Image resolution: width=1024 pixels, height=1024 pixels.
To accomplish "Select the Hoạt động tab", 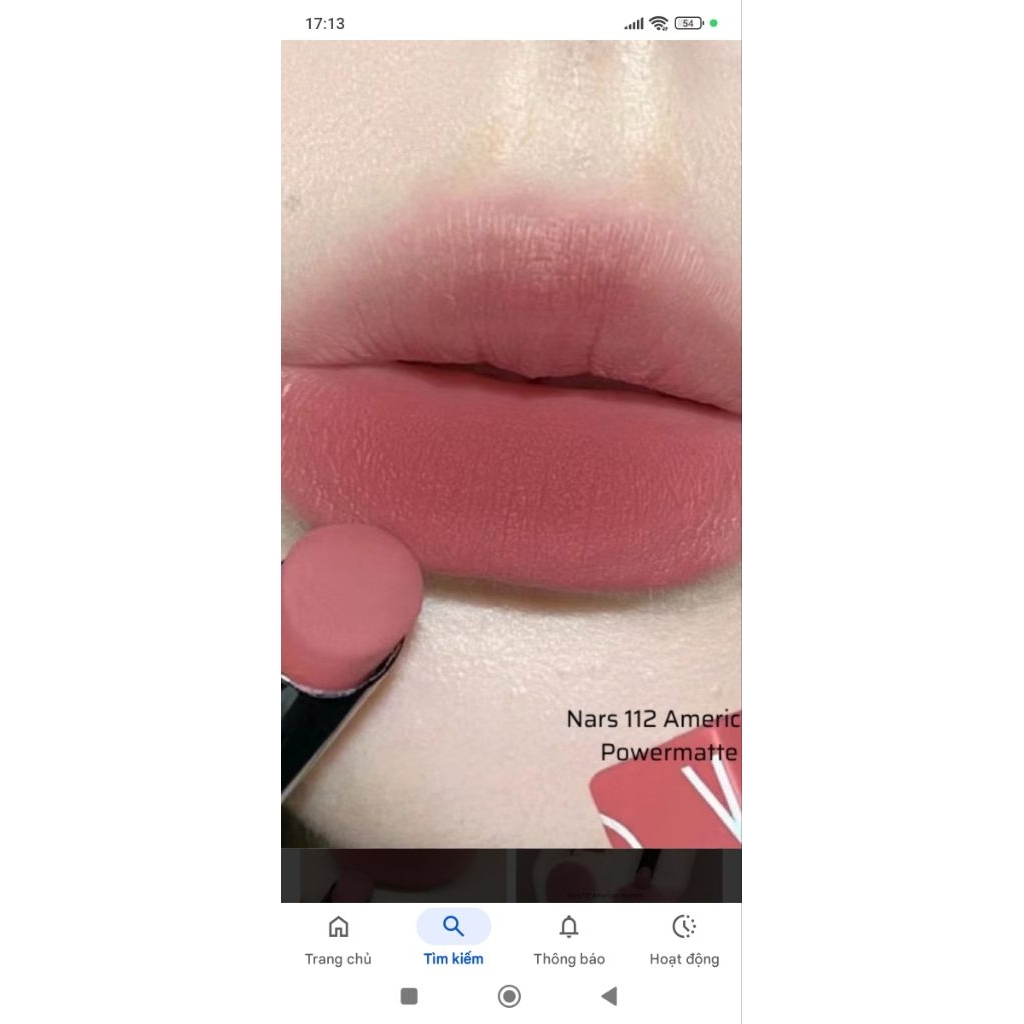I will pos(684,940).
